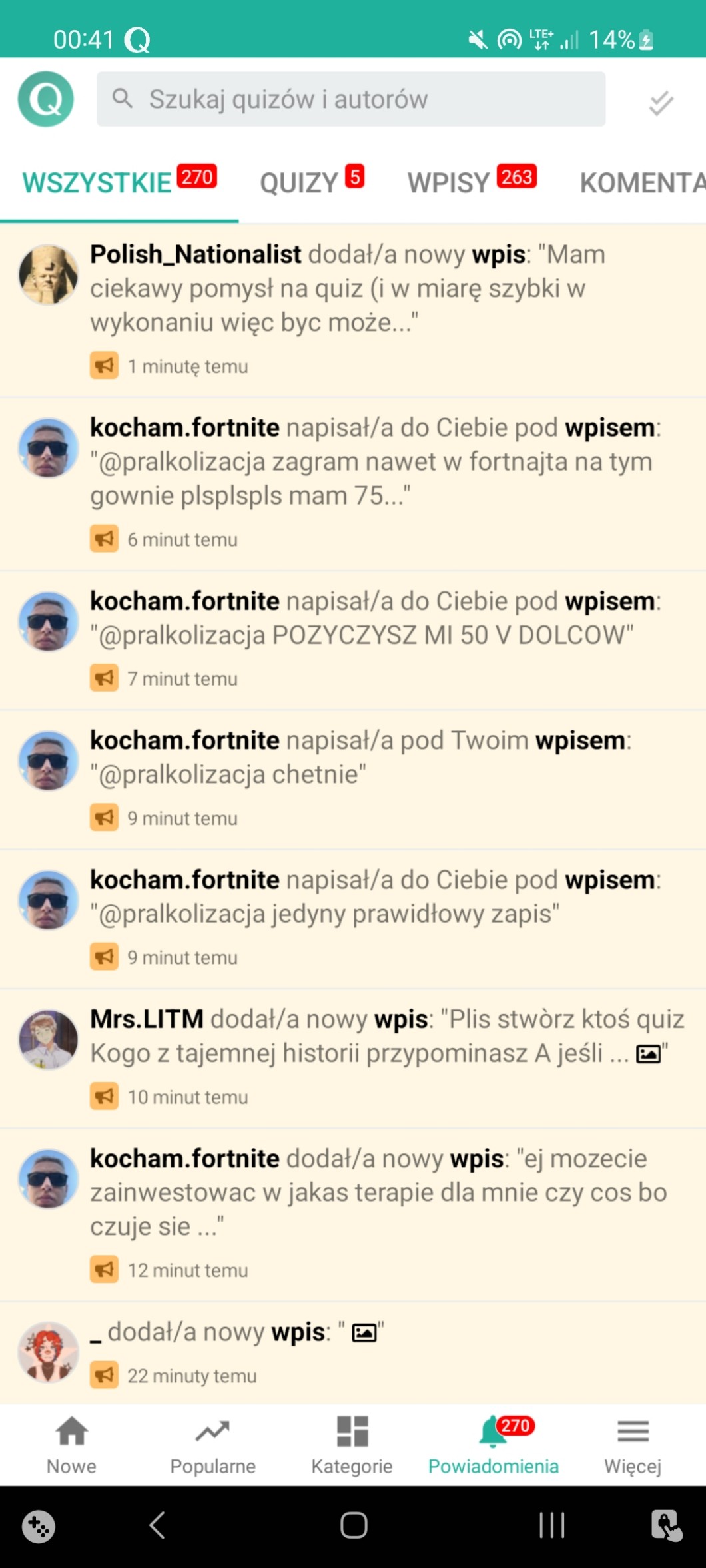Tap the system back button
706x1568 pixels.
157,1525
